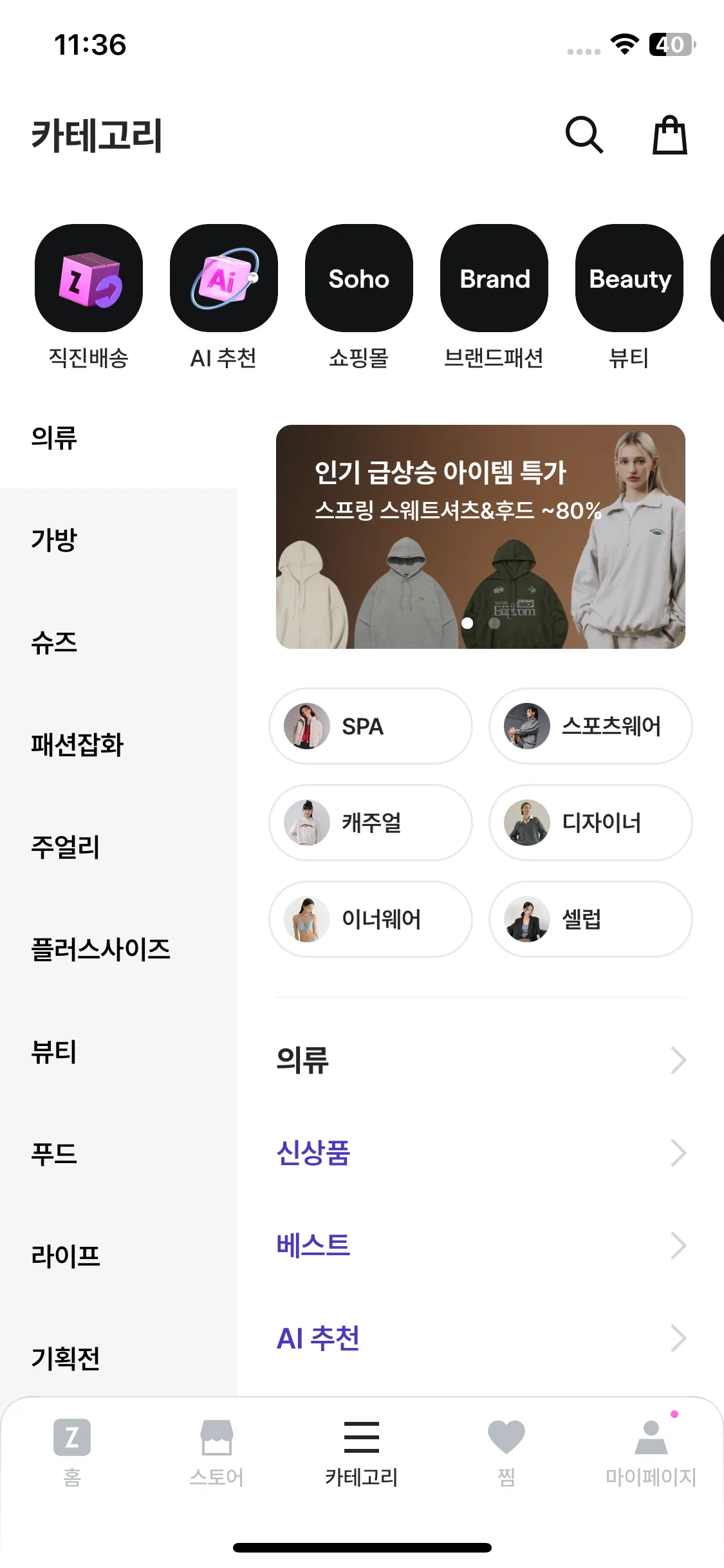Viewport: 724px width, 1568px height.
Task: Select the SPA chip
Action: click(370, 726)
